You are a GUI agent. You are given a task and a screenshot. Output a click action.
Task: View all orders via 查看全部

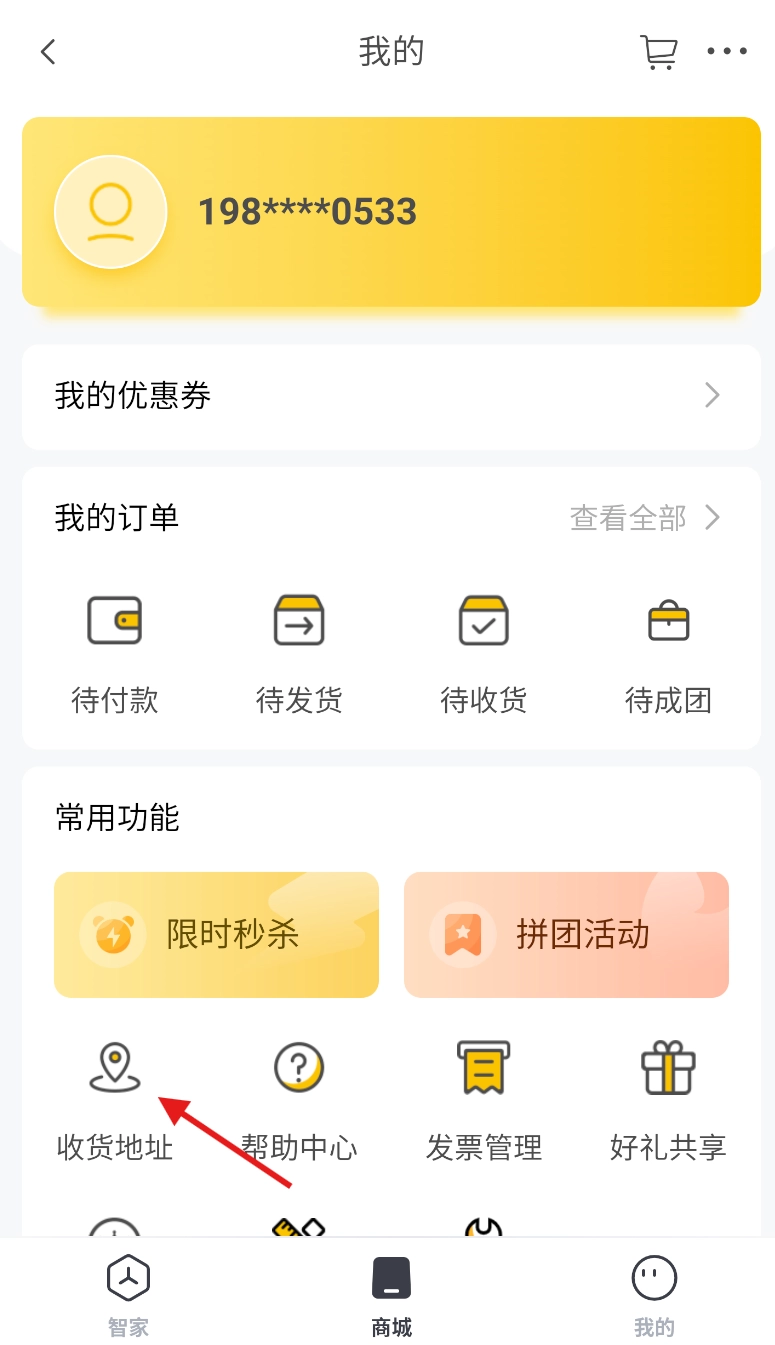click(645, 518)
